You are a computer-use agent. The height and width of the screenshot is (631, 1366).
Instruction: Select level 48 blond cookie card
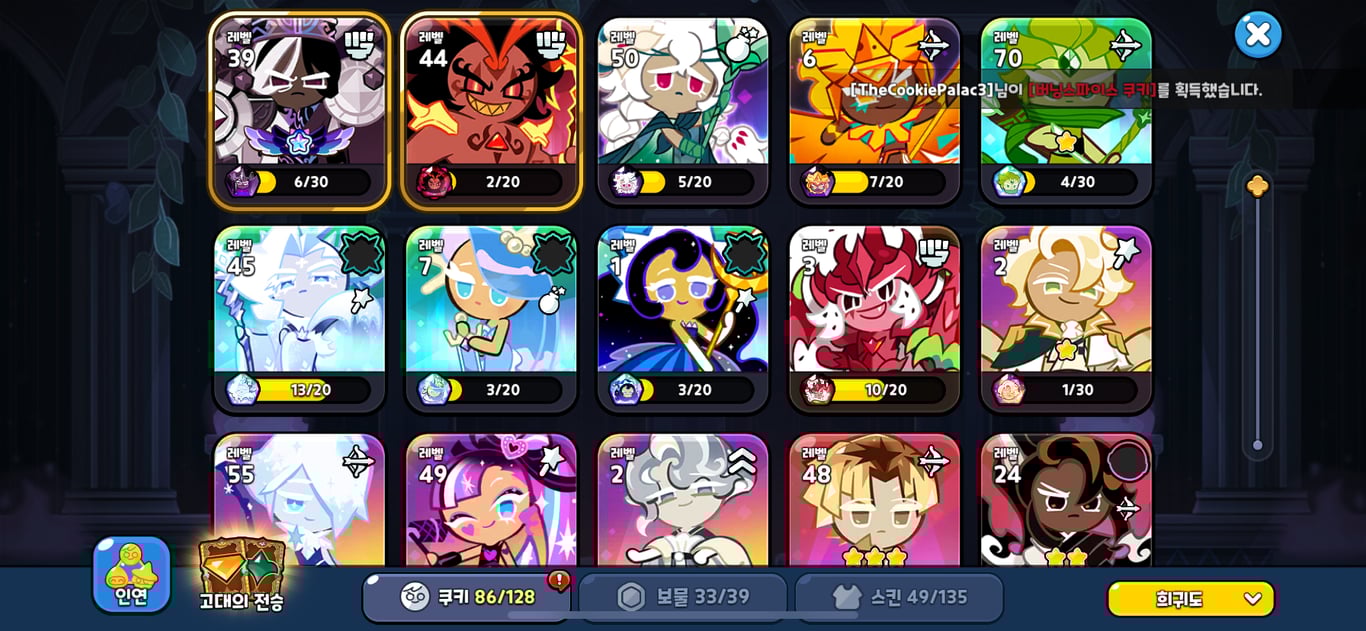click(x=875, y=500)
